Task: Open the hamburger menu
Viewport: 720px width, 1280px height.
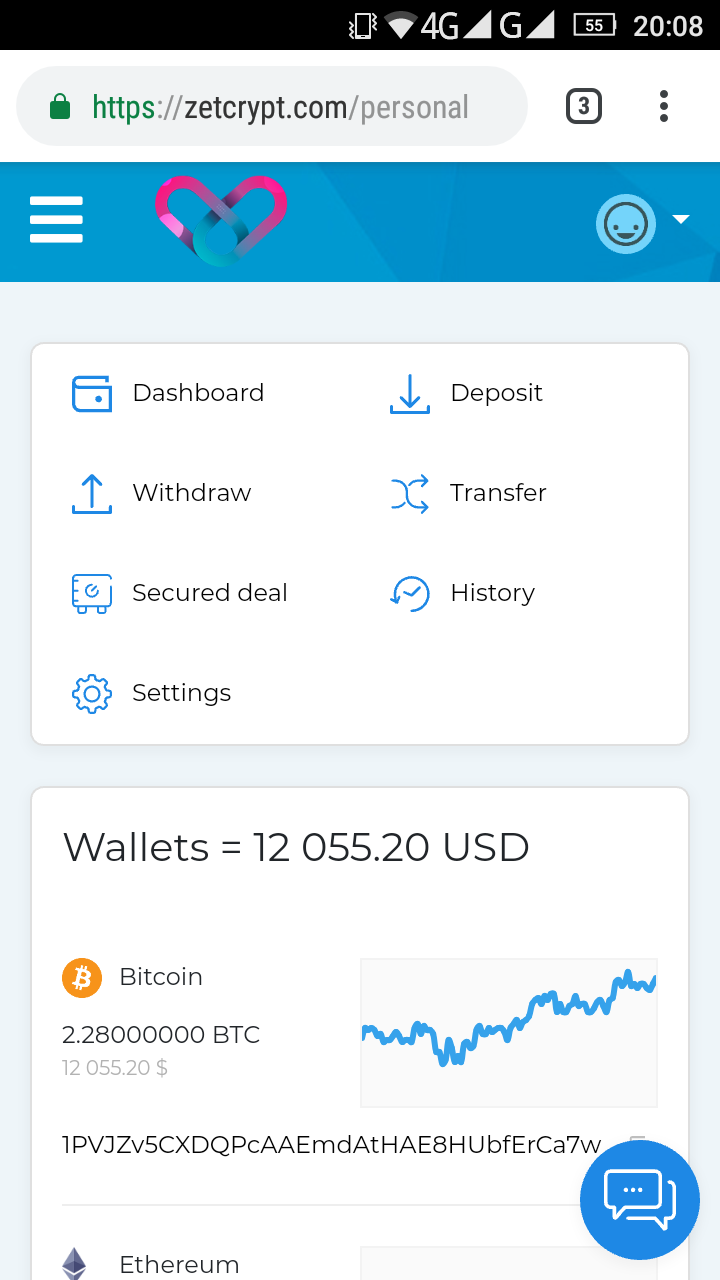Action: [x=56, y=219]
